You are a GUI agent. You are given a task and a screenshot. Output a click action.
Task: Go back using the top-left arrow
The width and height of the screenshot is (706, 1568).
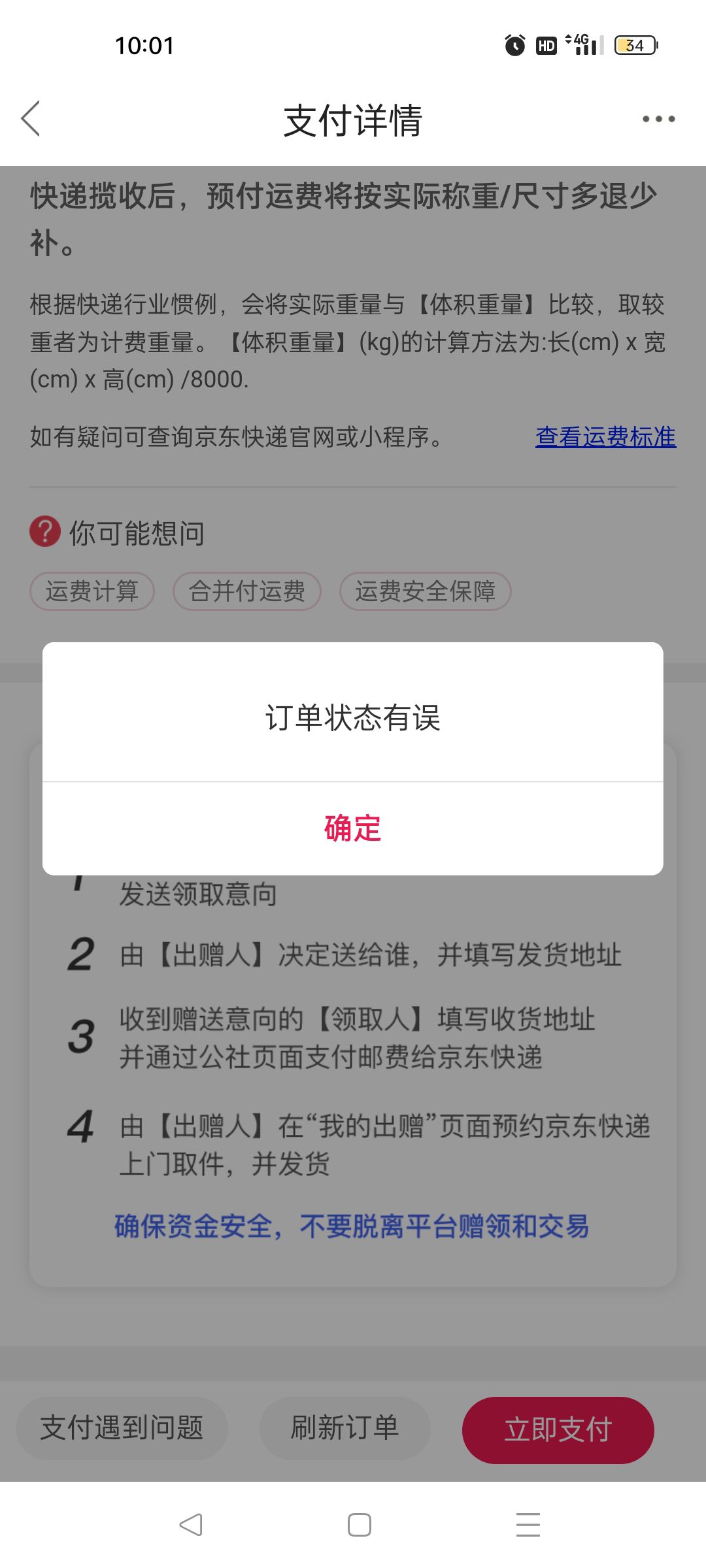[x=31, y=119]
